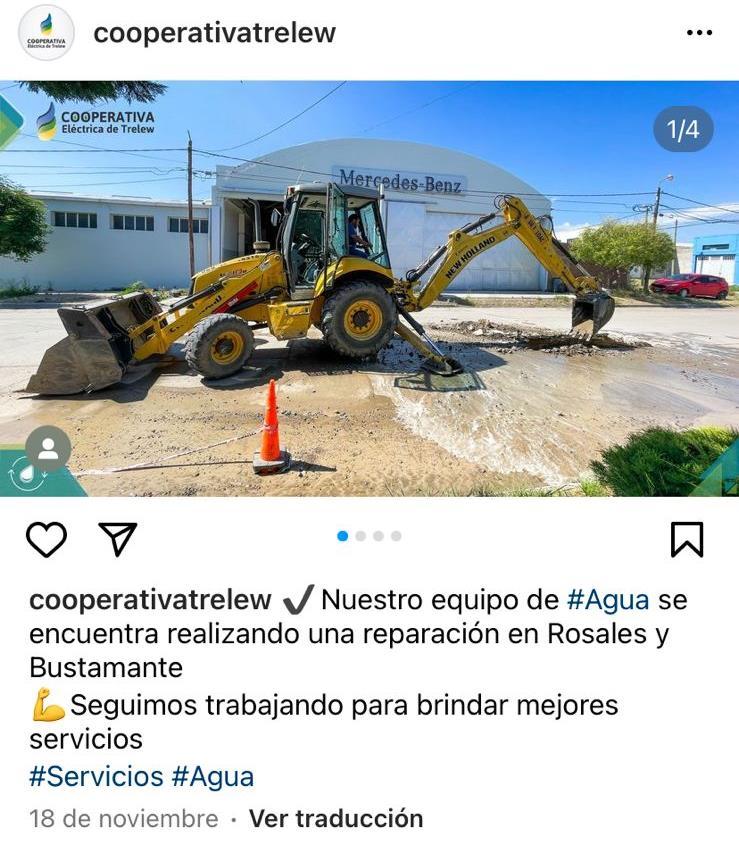739x859 pixels.
Task: Bookmark this post
Action: tap(687, 540)
